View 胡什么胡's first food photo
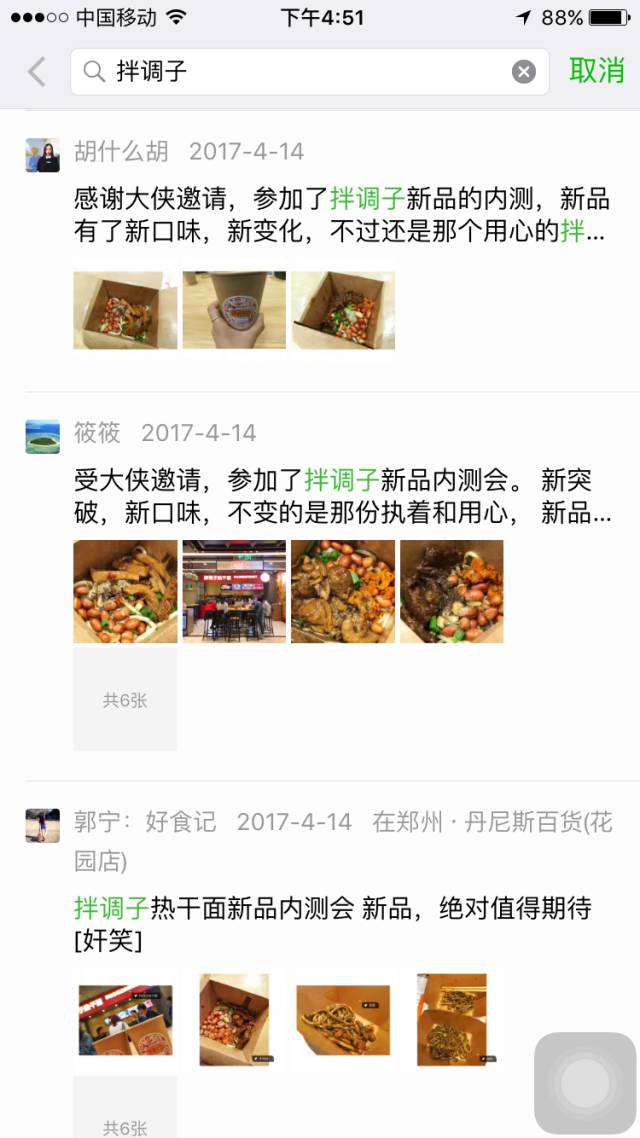The height and width of the screenshot is (1138, 640). pos(125,310)
